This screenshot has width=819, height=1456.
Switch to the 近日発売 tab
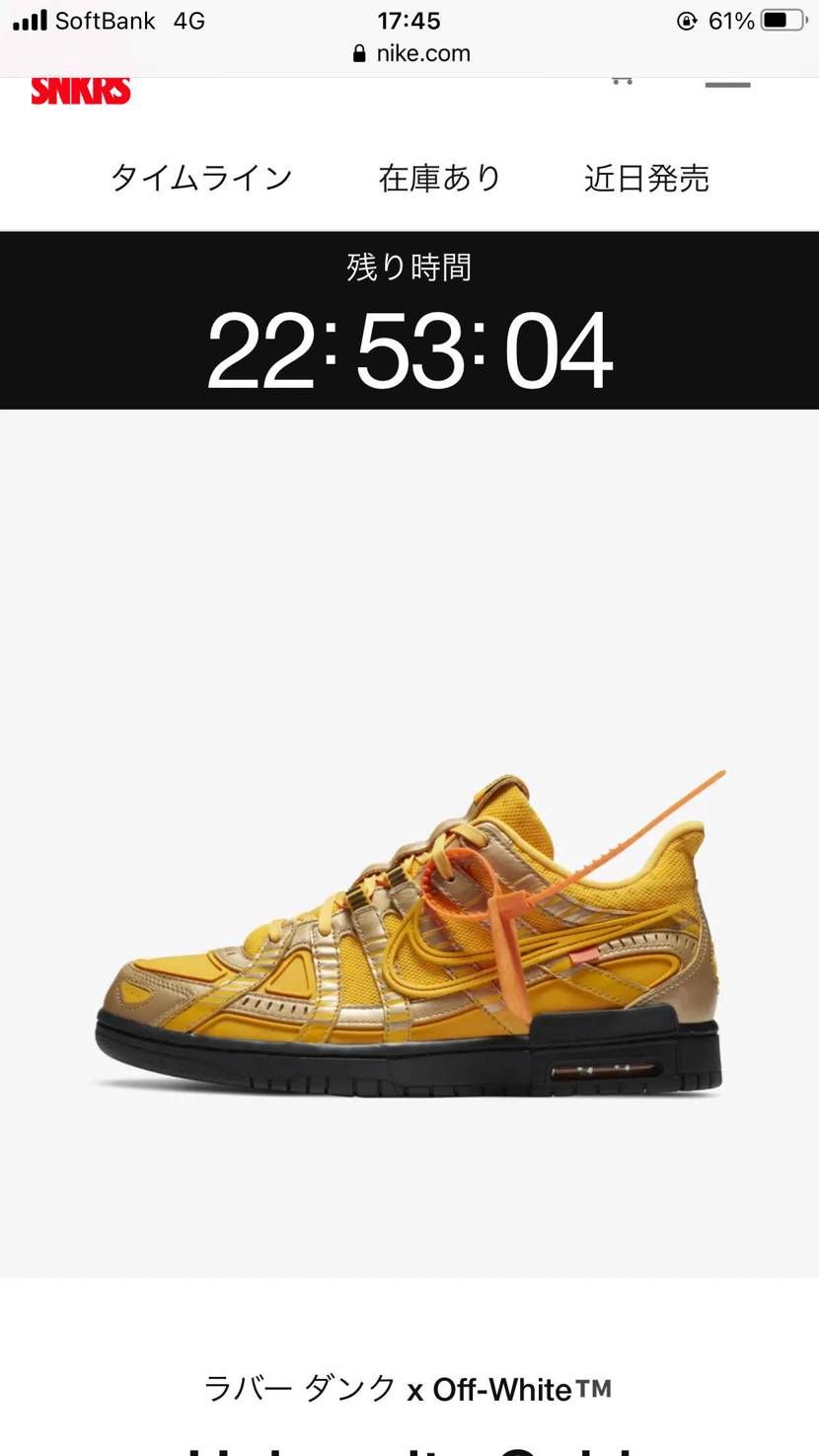pos(646,178)
